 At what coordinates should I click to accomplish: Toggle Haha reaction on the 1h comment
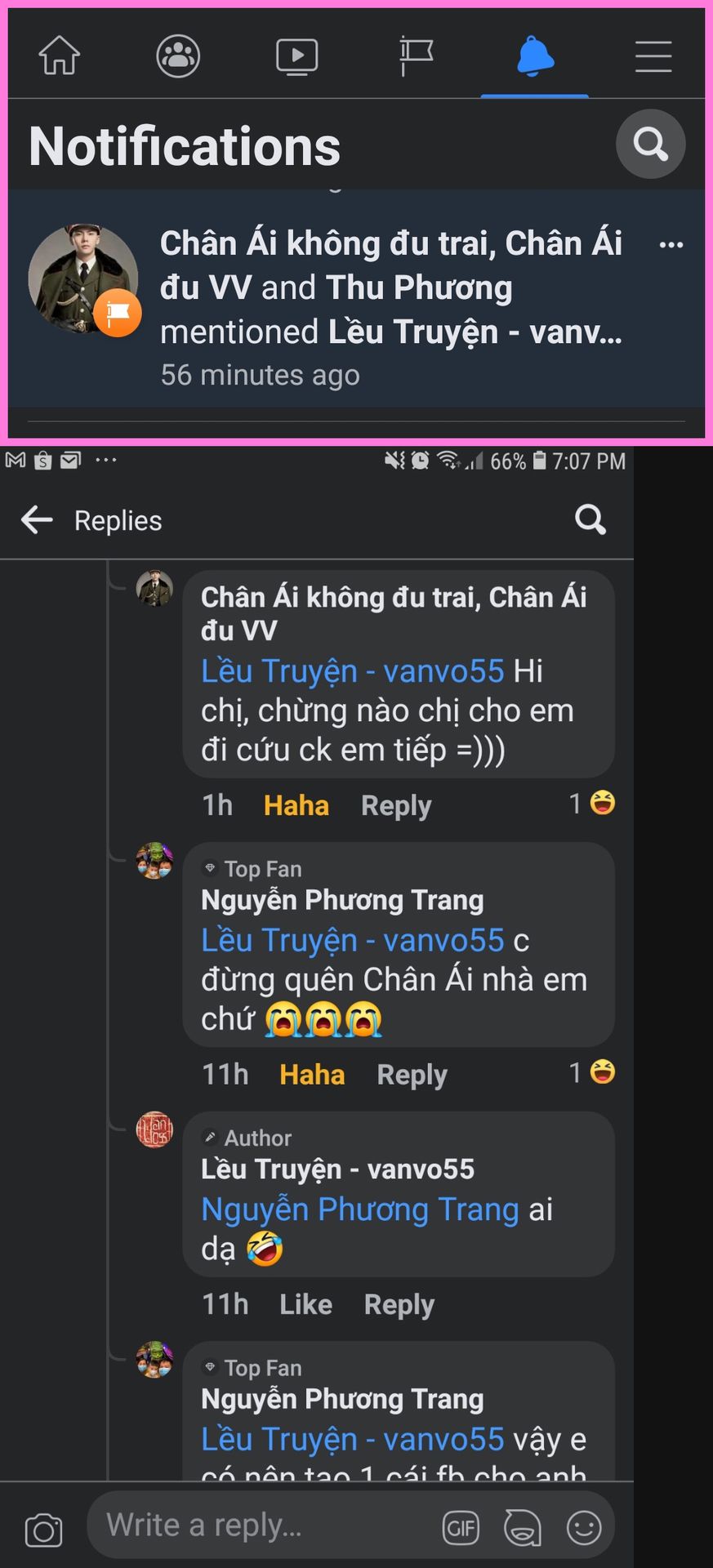296,805
